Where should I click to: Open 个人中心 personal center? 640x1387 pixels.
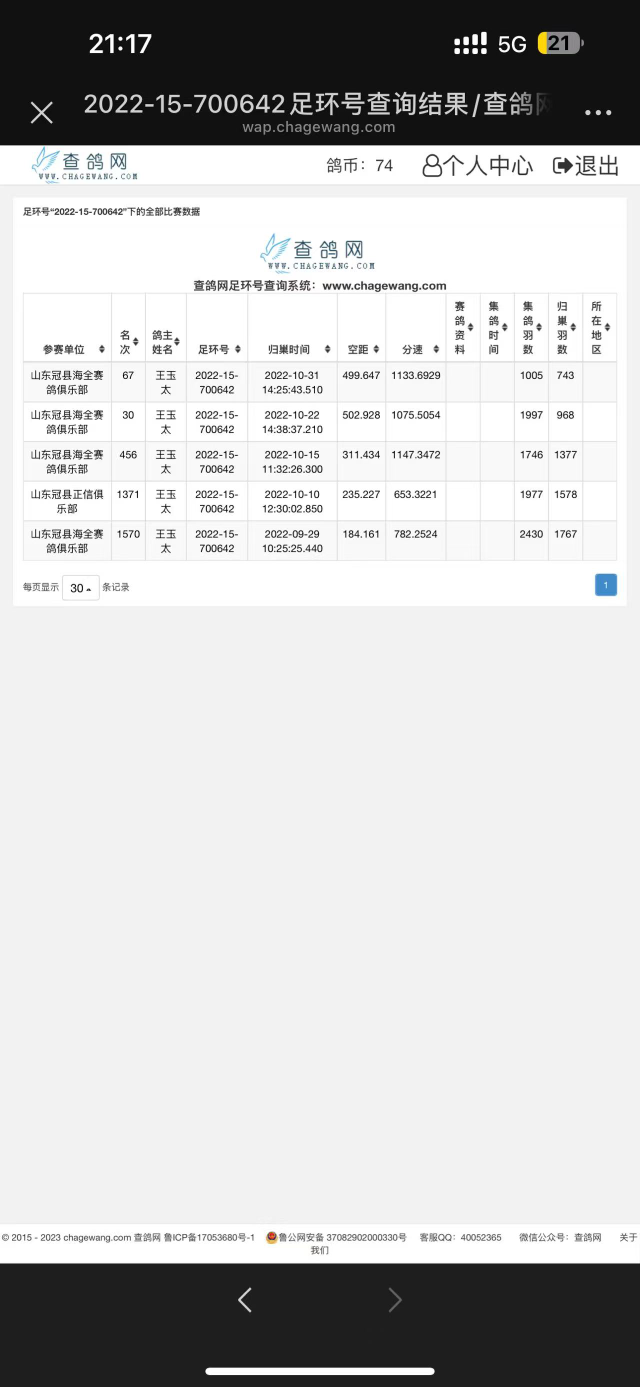[478, 166]
